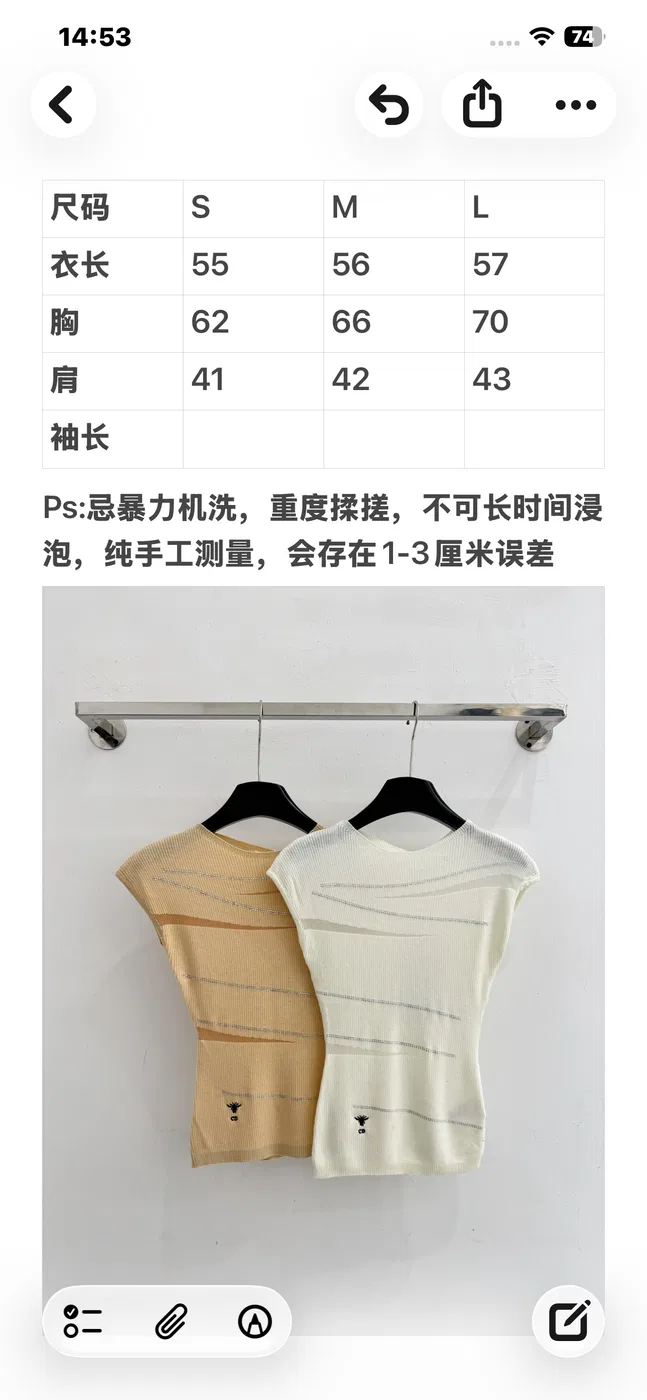Share this note
Image resolution: width=647 pixels, height=1400 pixels.
[x=482, y=104]
